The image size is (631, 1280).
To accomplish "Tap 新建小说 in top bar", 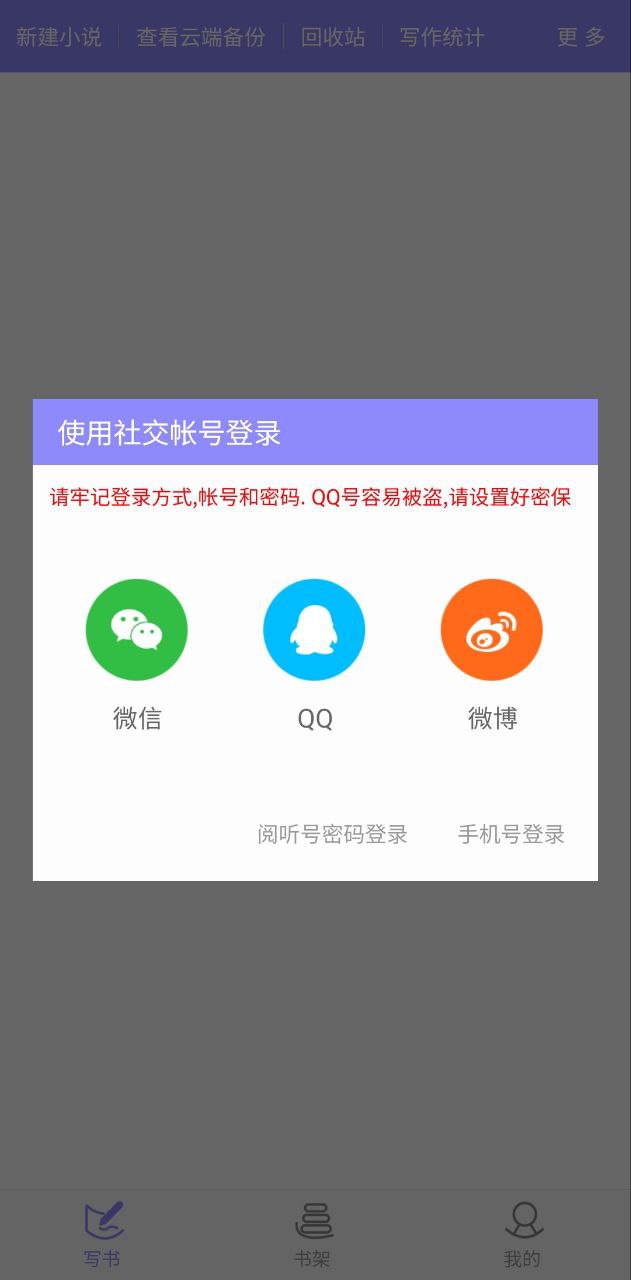I will tap(59, 37).
